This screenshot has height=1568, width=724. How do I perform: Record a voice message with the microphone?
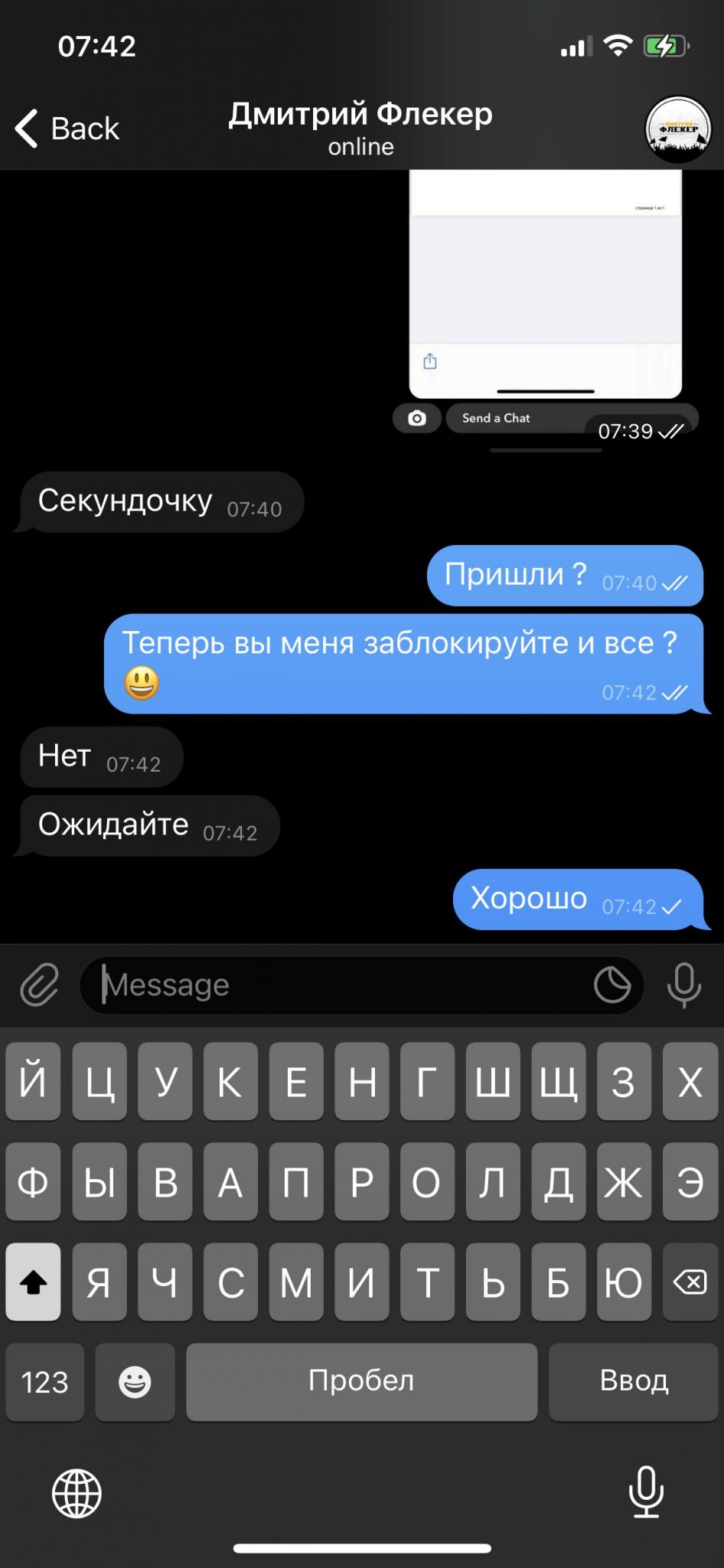tap(683, 985)
